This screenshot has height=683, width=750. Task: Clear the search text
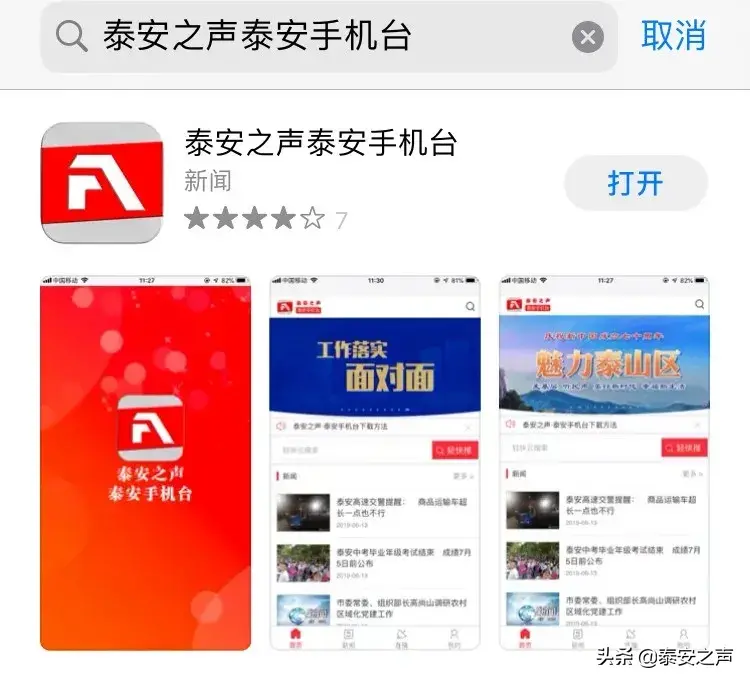[x=588, y=38]
